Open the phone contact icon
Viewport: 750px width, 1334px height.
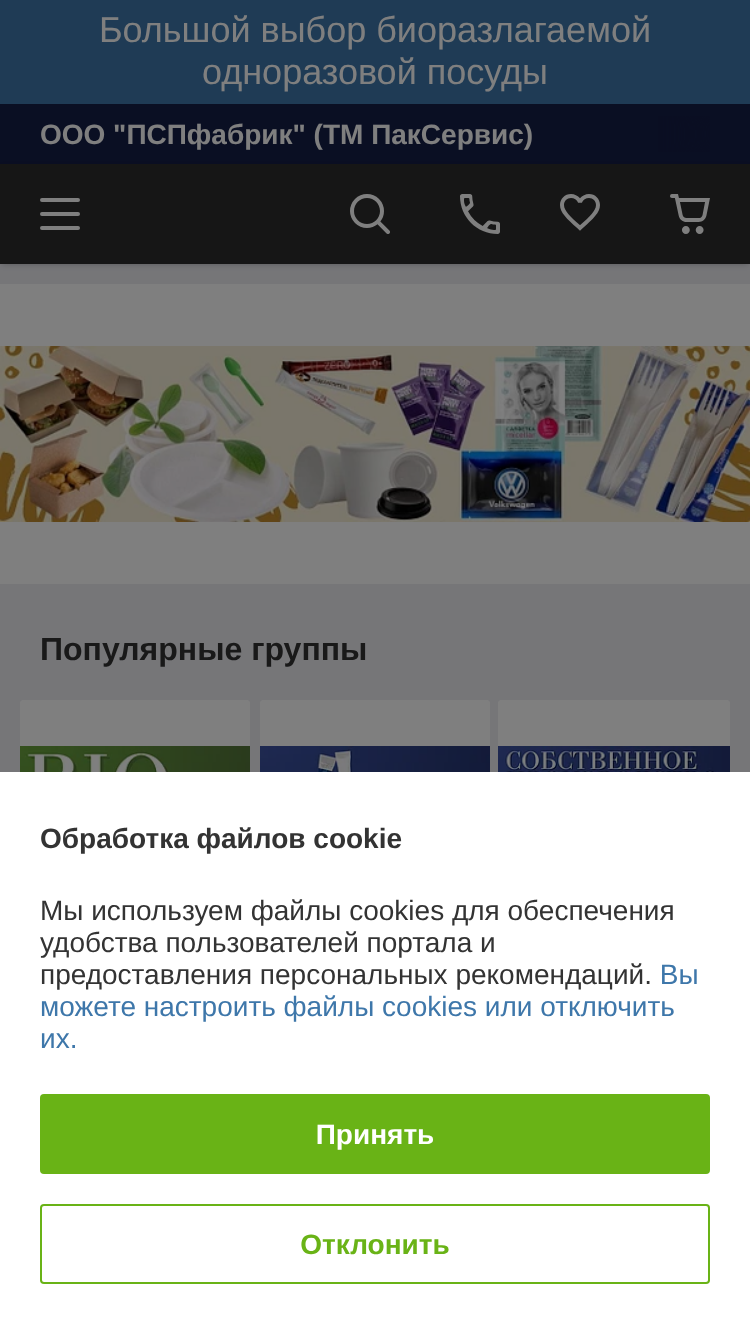click(480, 214)
